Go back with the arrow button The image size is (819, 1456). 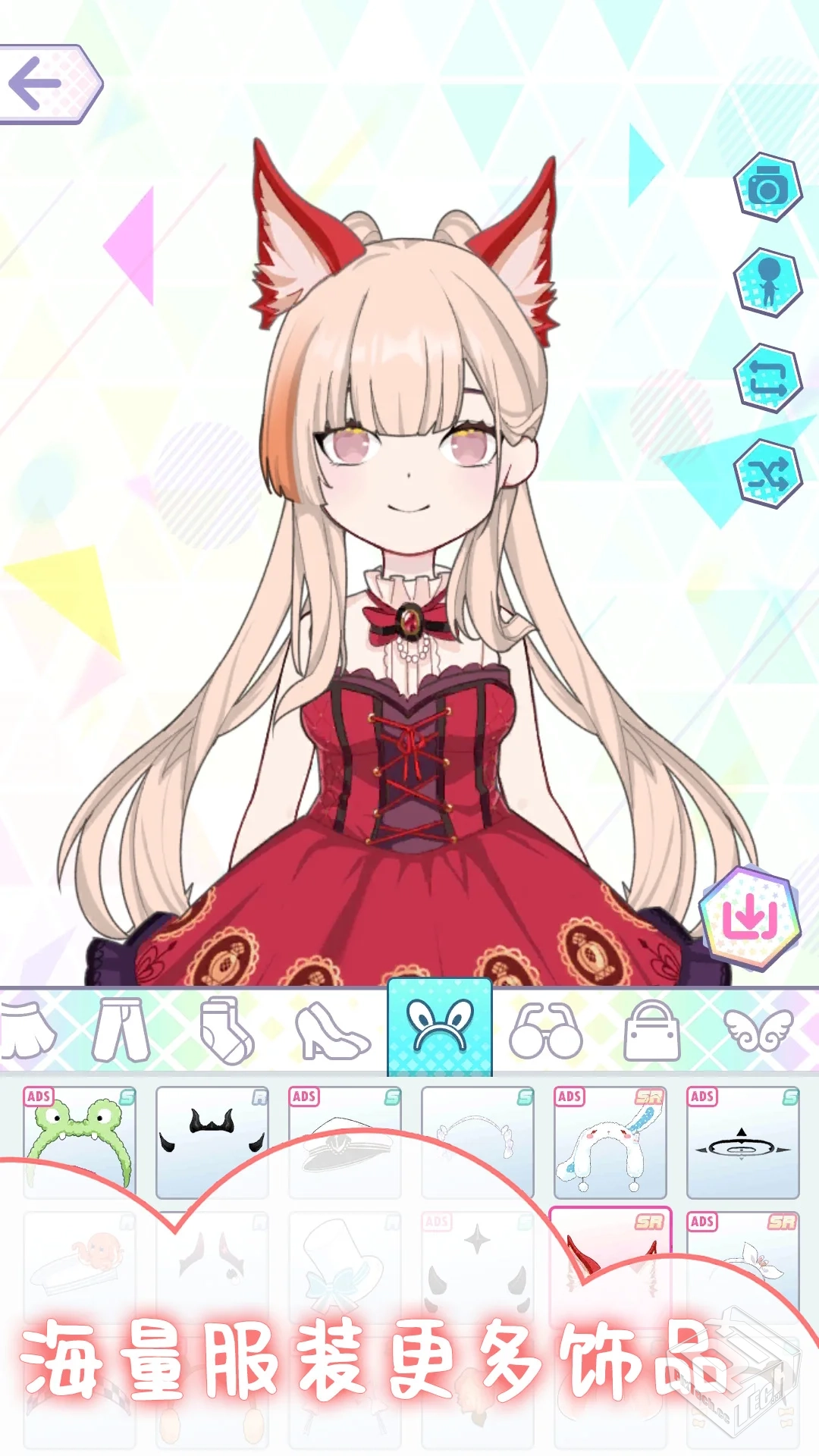pos(45,83)
